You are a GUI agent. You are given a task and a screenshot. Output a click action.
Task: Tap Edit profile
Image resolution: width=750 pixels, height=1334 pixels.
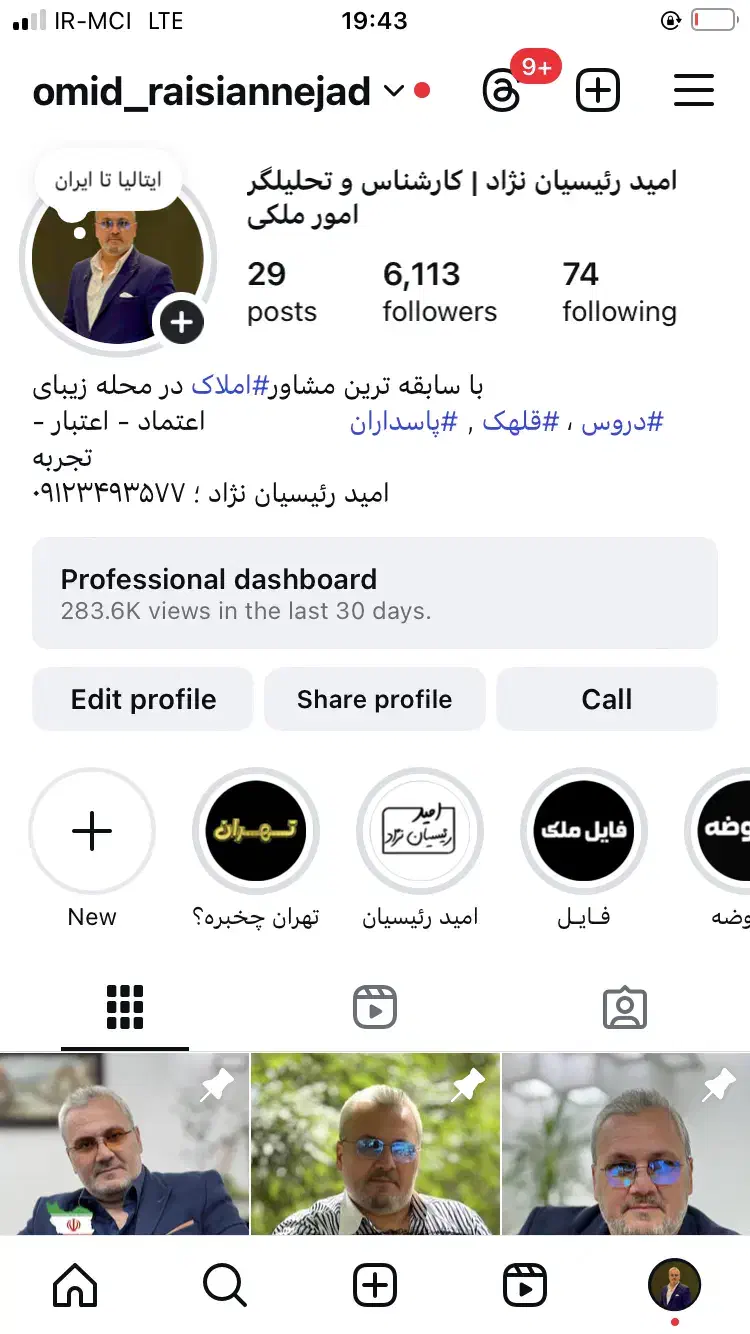(143, 699)
